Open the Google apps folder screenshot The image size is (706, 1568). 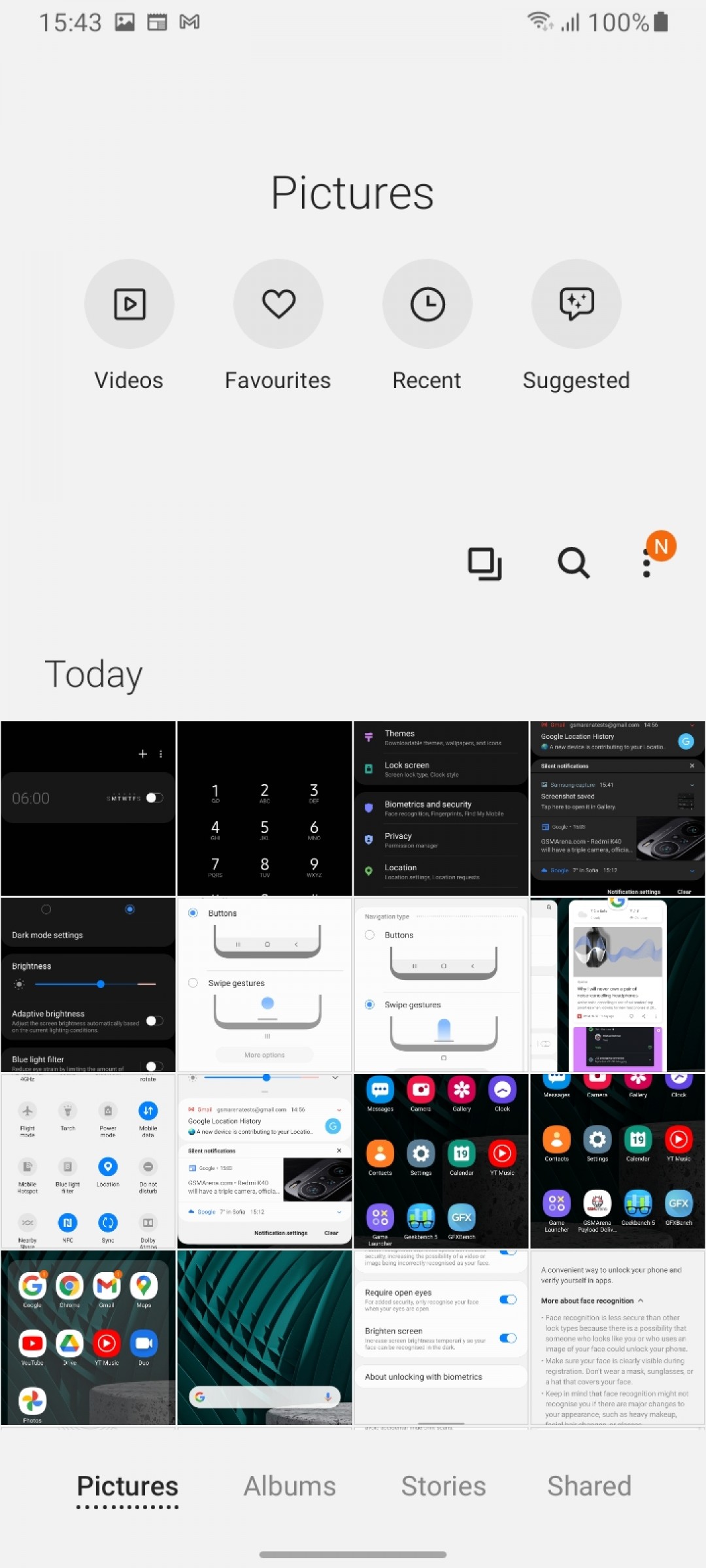click(x=88, y=1337)
